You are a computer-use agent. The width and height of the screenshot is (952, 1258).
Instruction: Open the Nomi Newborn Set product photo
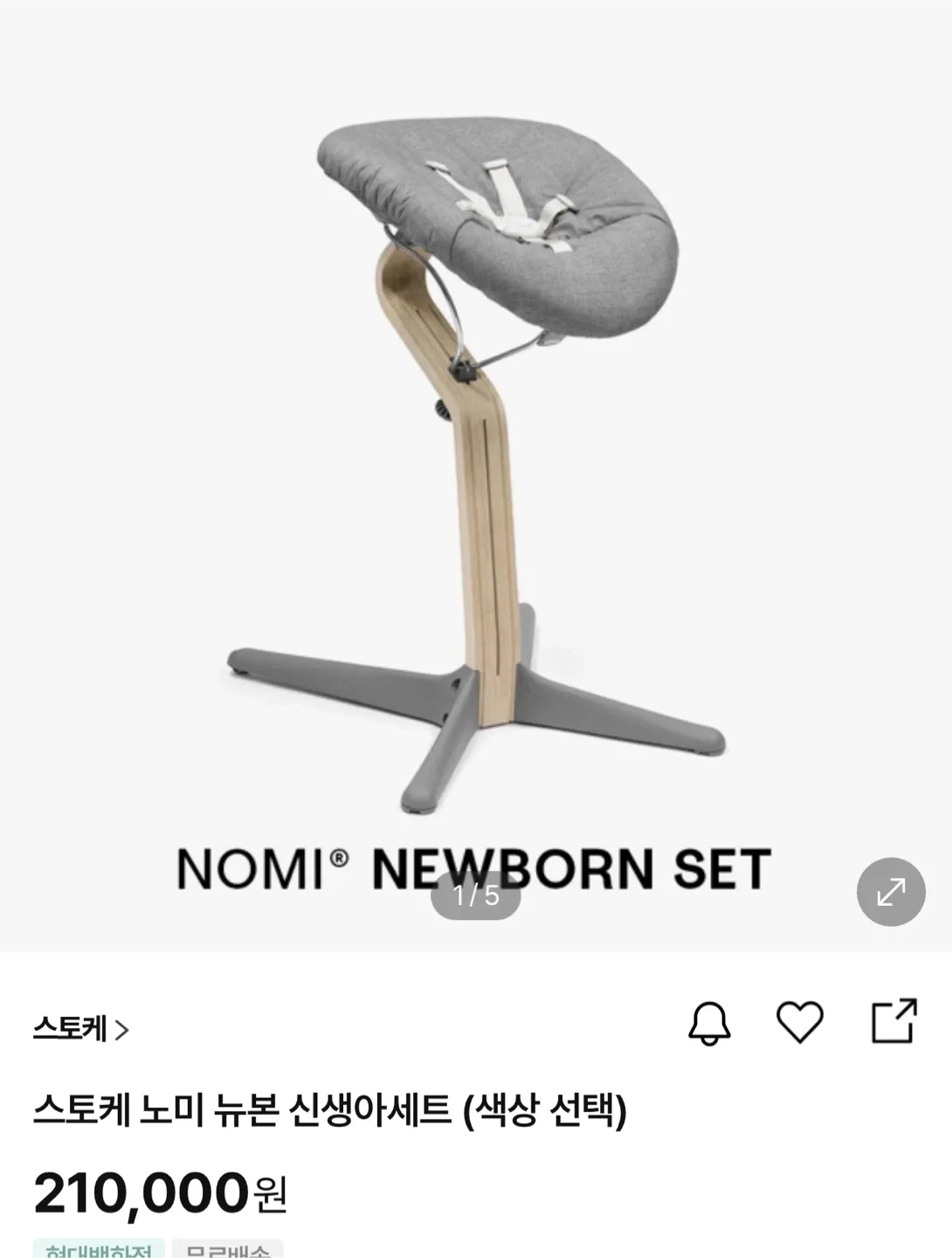click(476, 472)
